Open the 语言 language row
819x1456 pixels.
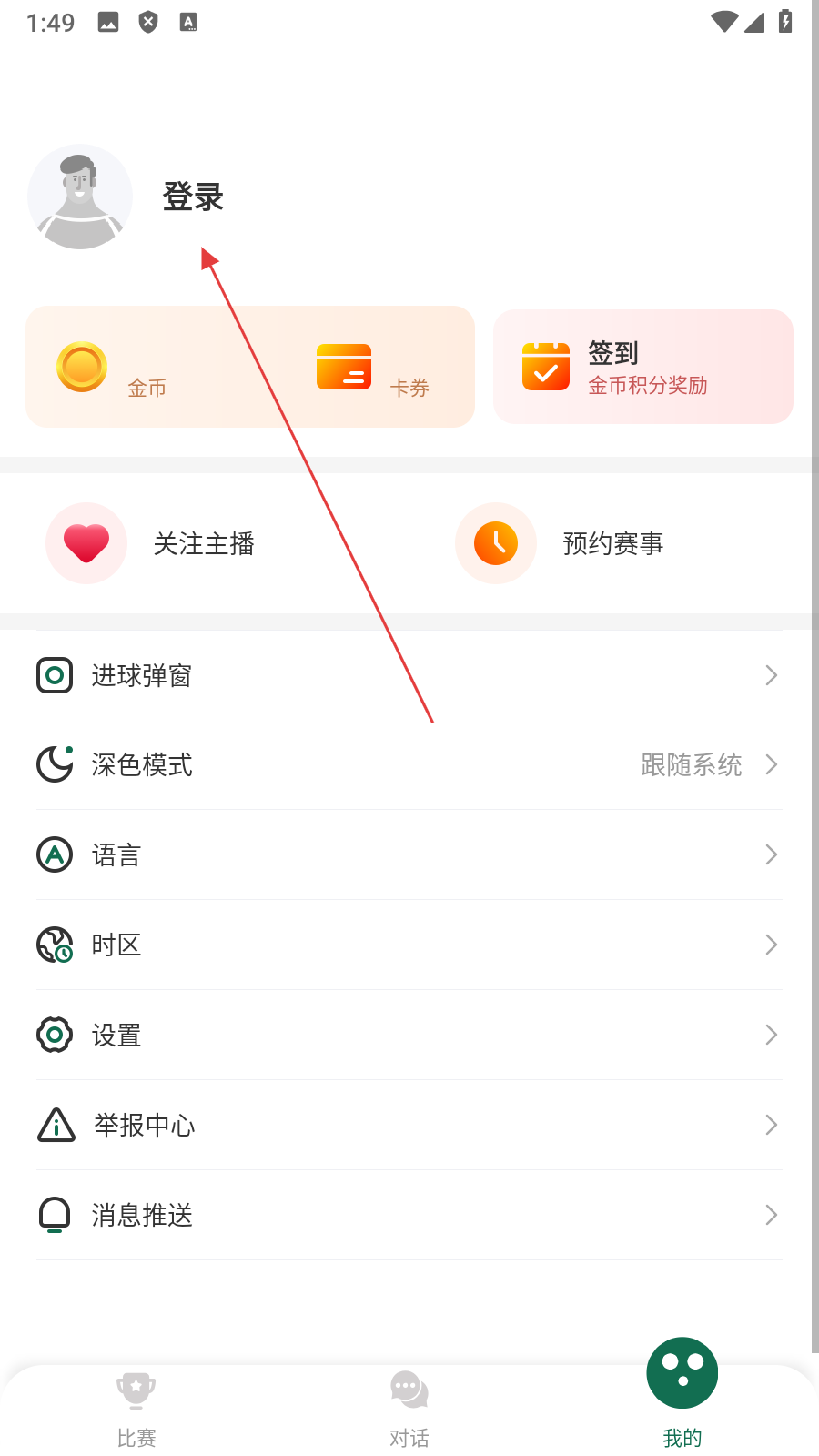408,854
